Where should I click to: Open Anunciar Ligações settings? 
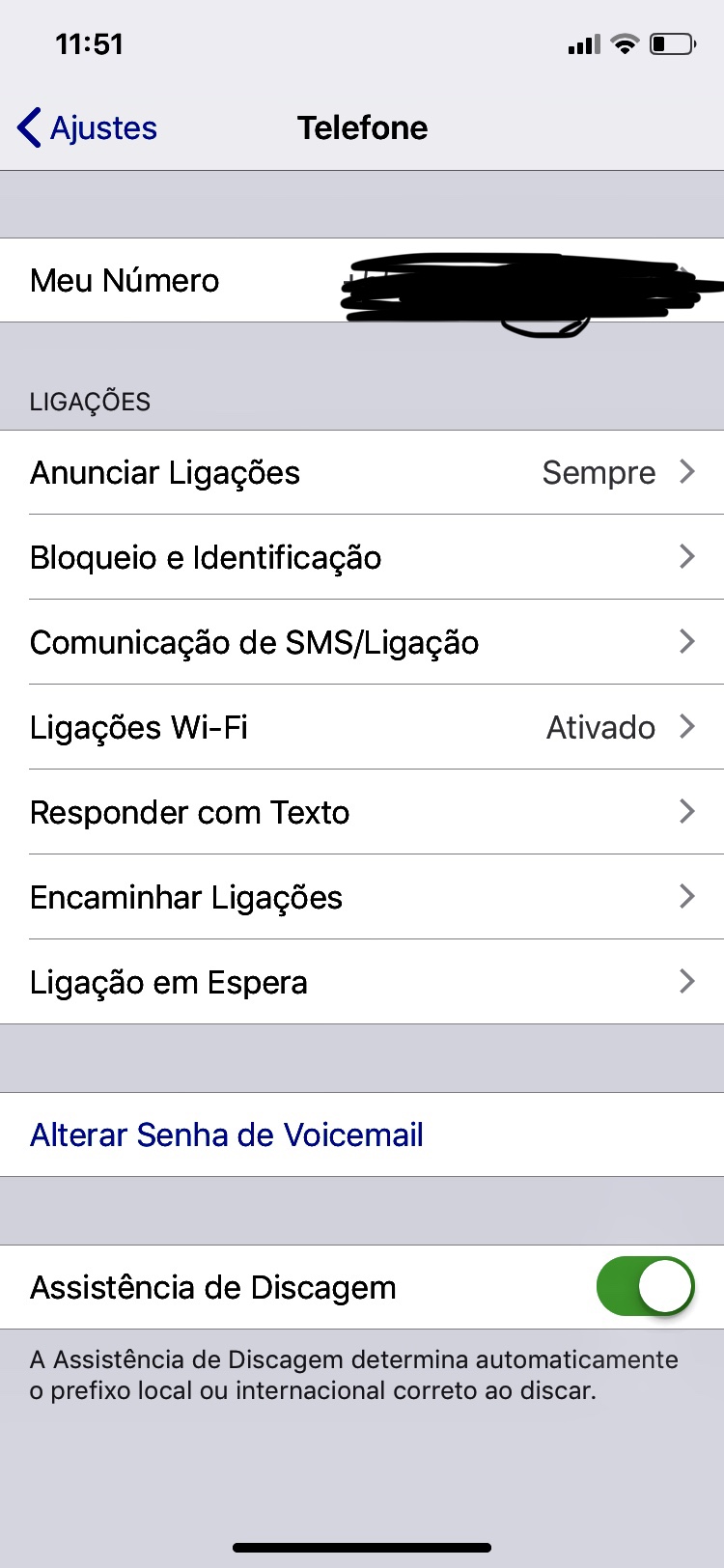[x=362, y=473]
